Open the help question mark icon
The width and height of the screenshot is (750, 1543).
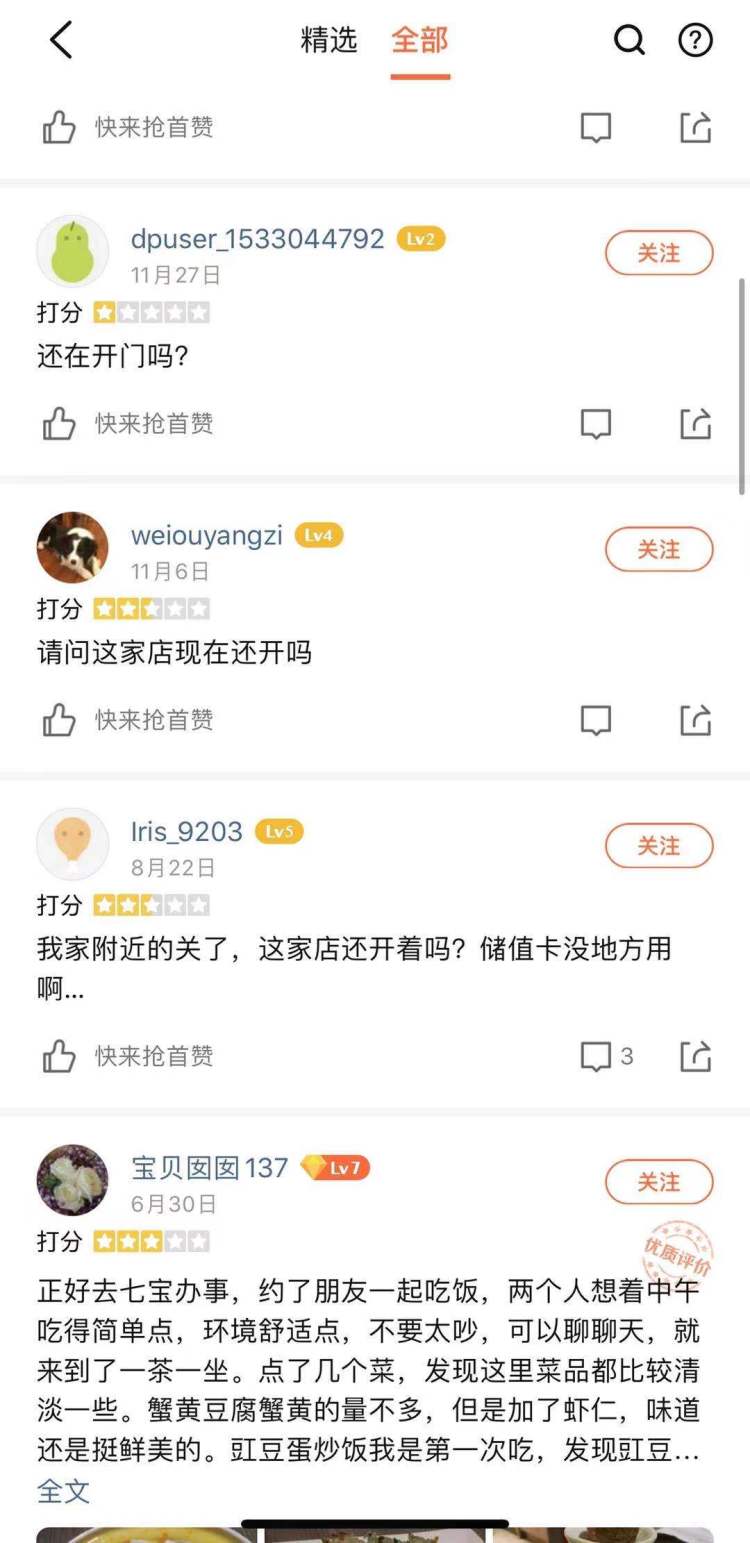click(695, 41)
